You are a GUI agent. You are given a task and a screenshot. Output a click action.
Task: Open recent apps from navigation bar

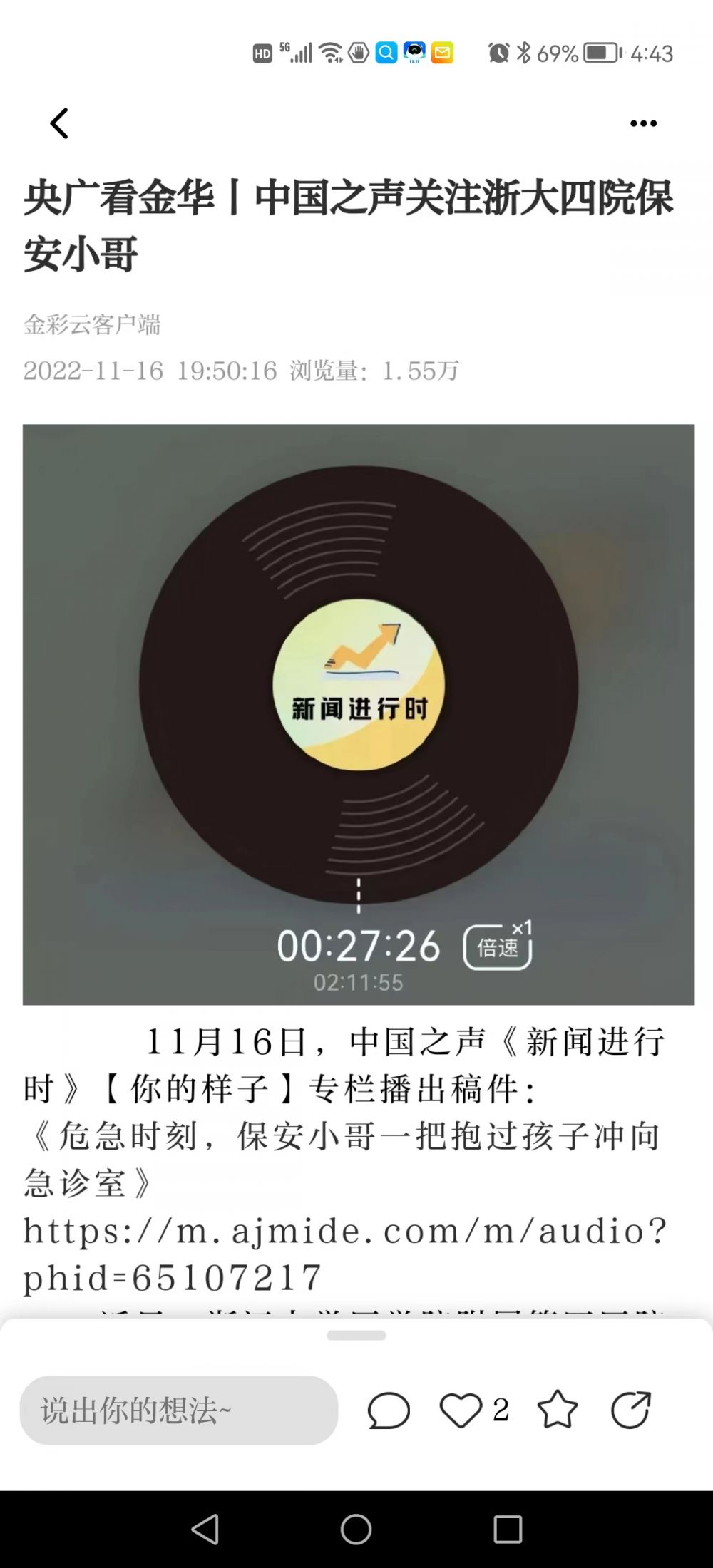[508, 1528]
